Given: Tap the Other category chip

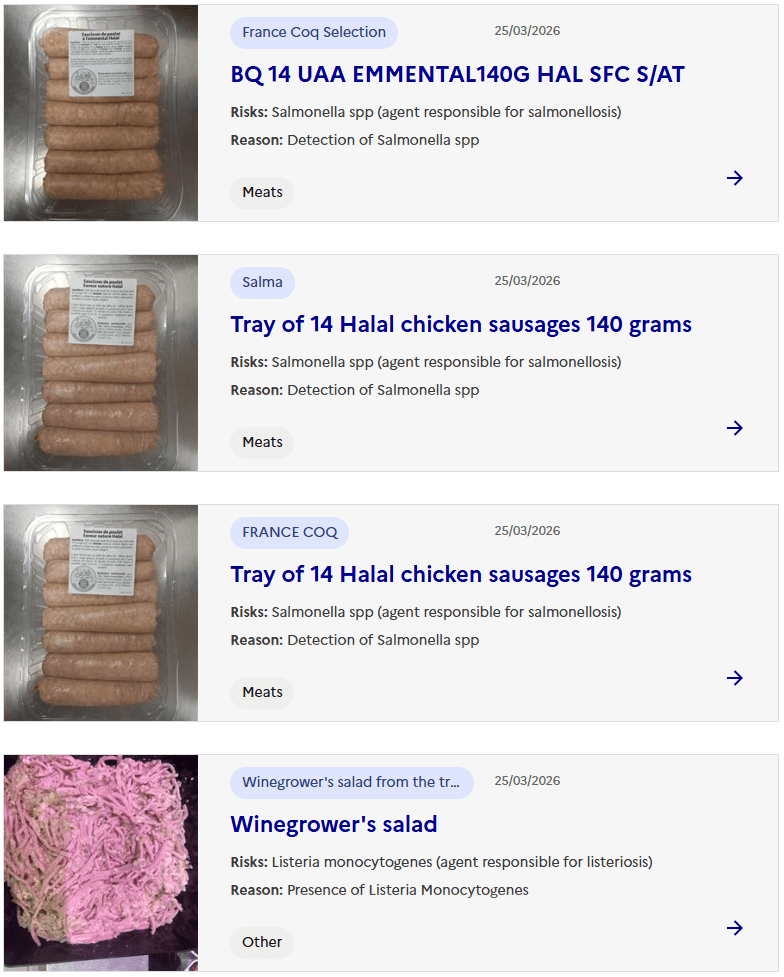Looking at the screenshot, I should click(x=262, y=942).
